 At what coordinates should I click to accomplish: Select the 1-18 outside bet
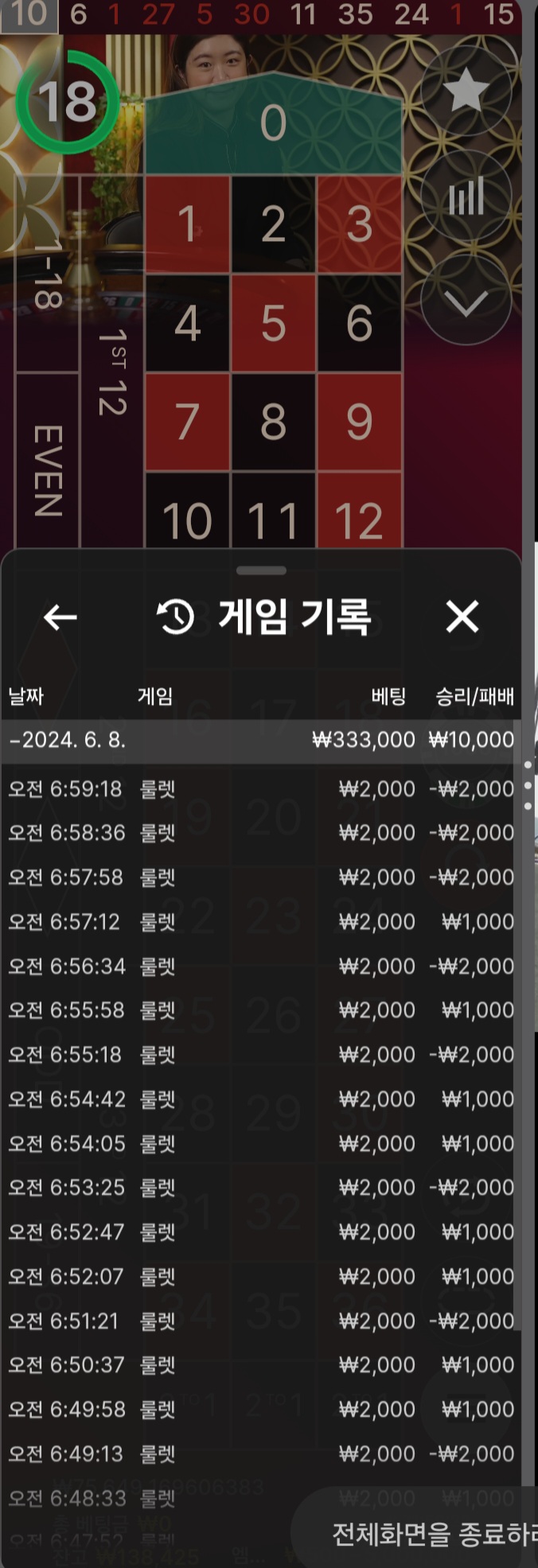pos(48,274)
